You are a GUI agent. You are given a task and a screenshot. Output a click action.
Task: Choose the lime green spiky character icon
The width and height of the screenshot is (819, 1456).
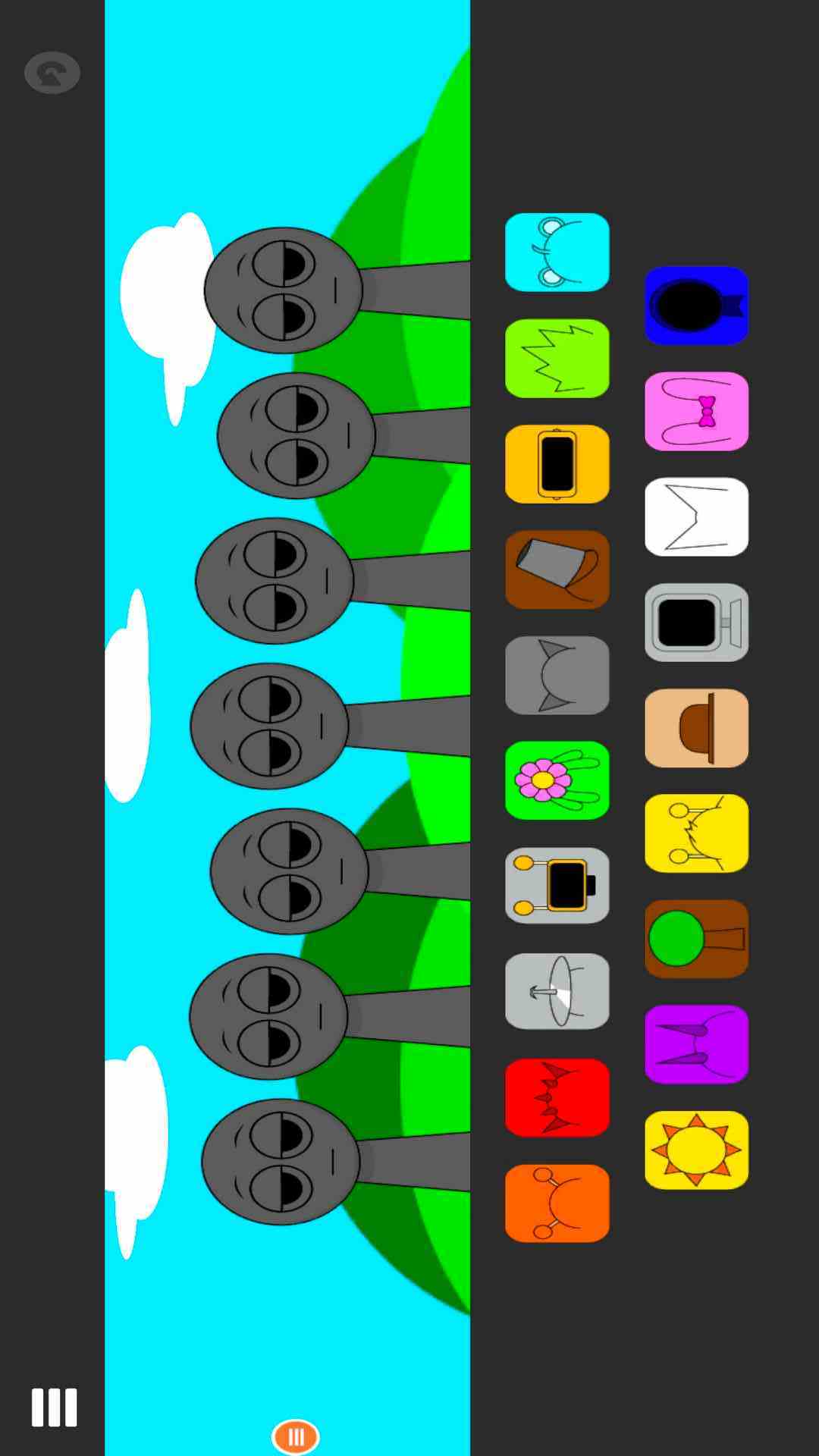[557, 359]
